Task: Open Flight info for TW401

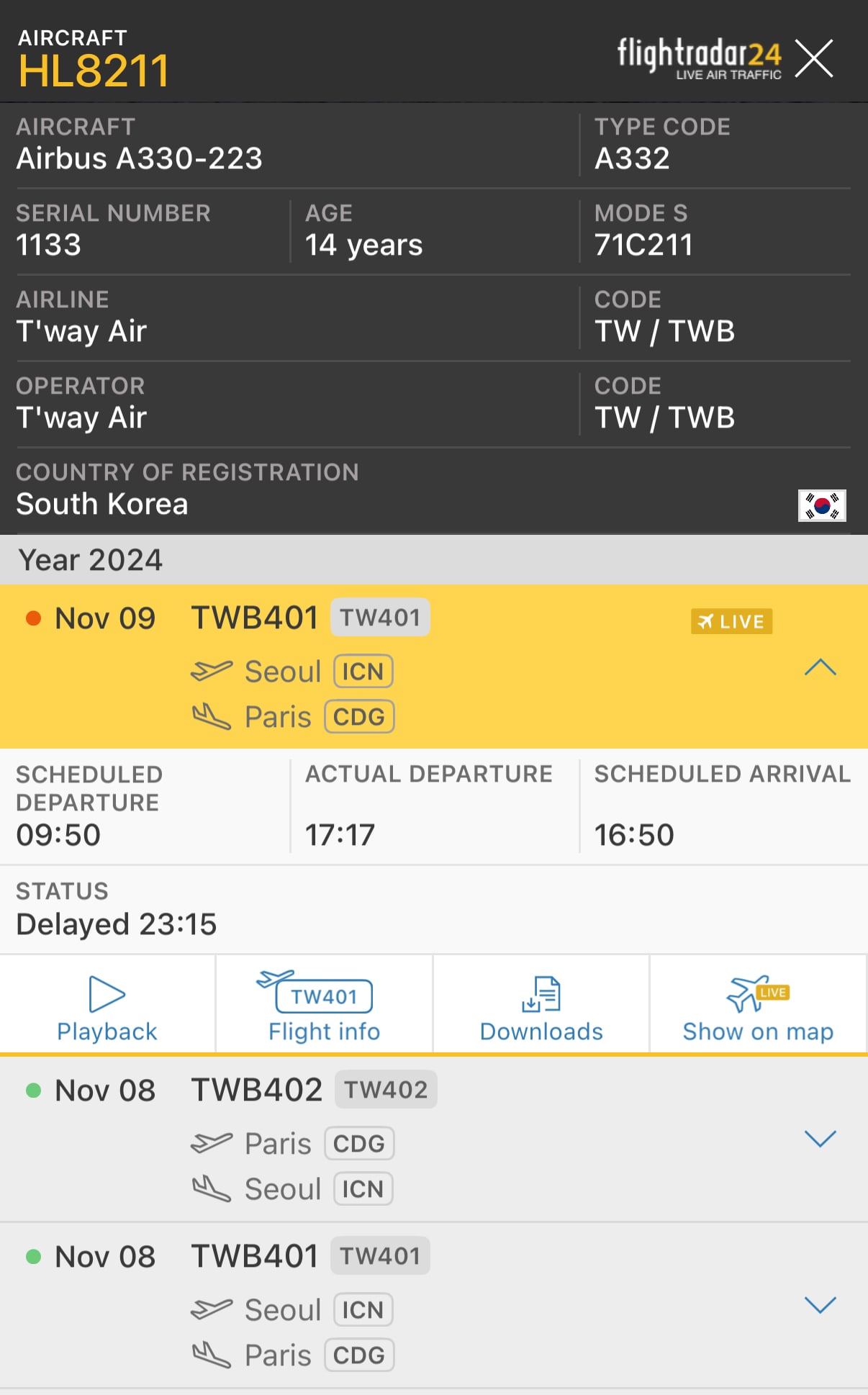Action: click(x=324, y=1006)
